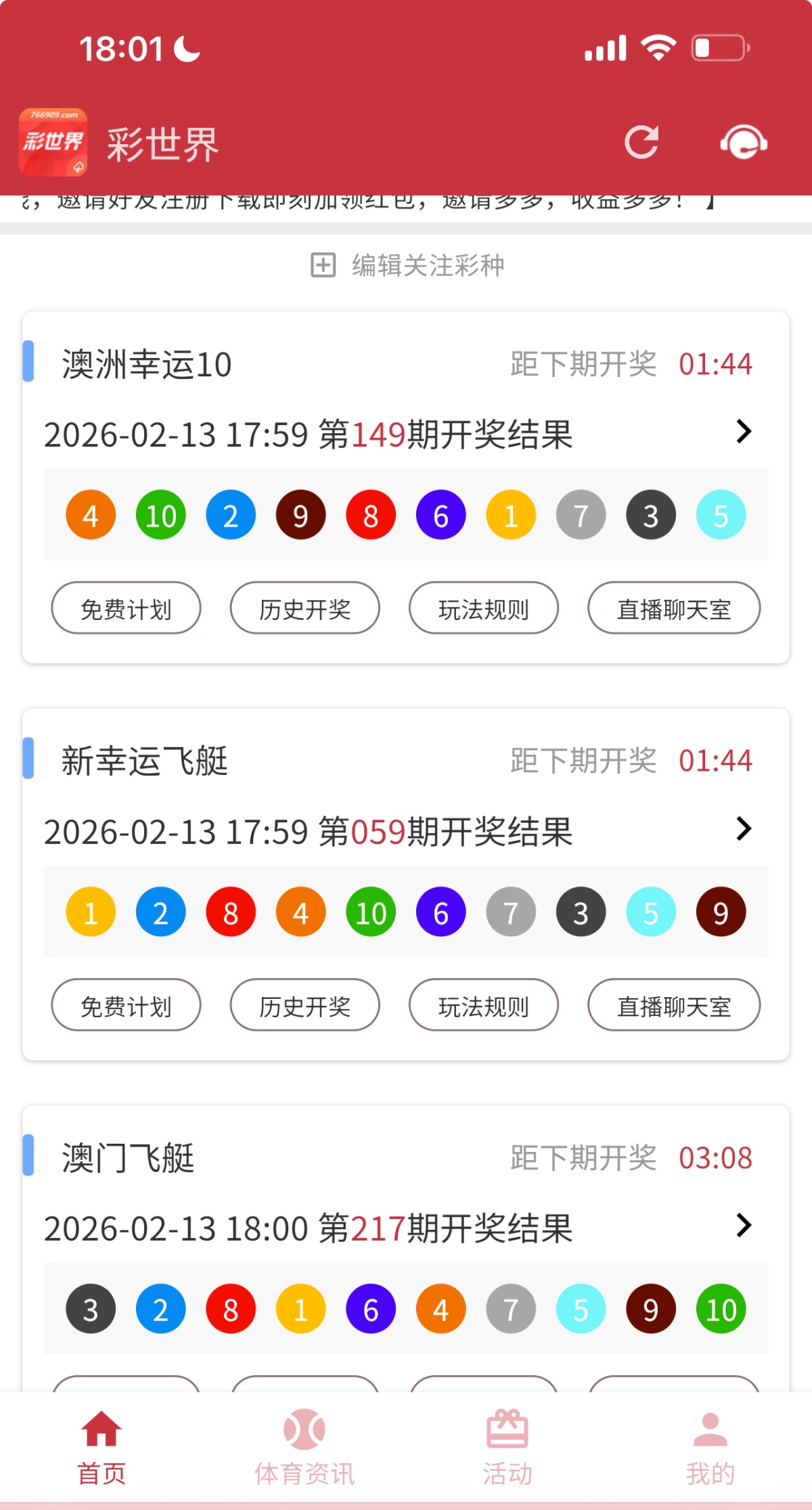Refresh the page with the reload icon
This screenshot has width=812, height=1510.
[x=641, y=142]
